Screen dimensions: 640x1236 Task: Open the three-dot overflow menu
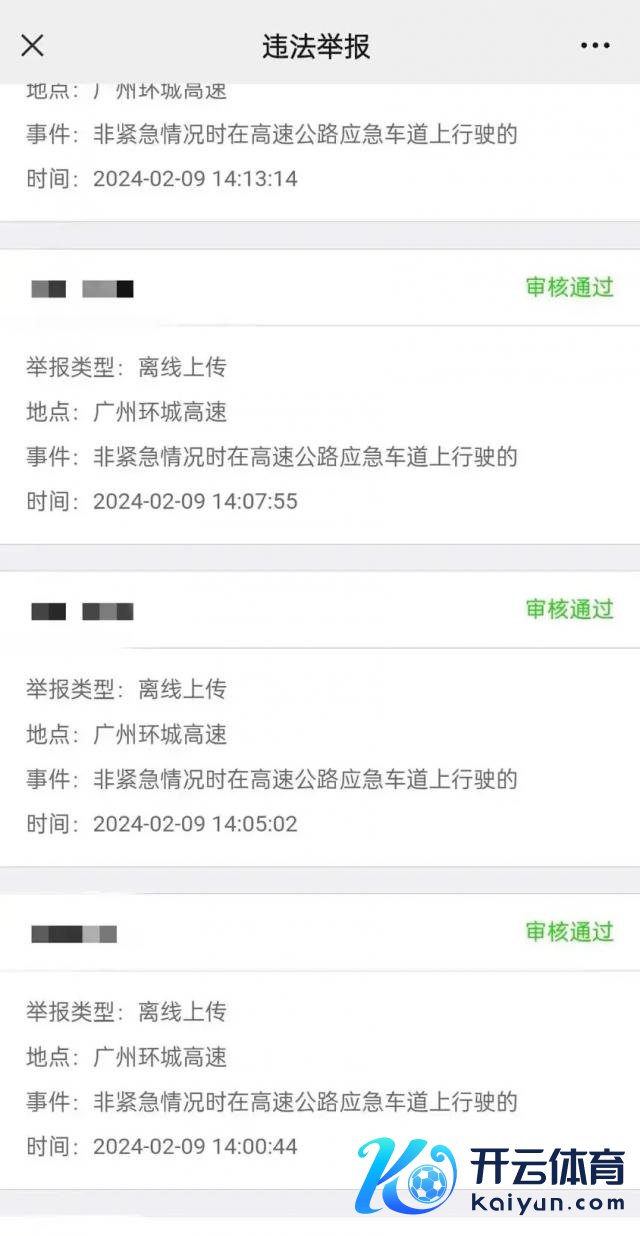pyautogui.click(x=595, y=46)
